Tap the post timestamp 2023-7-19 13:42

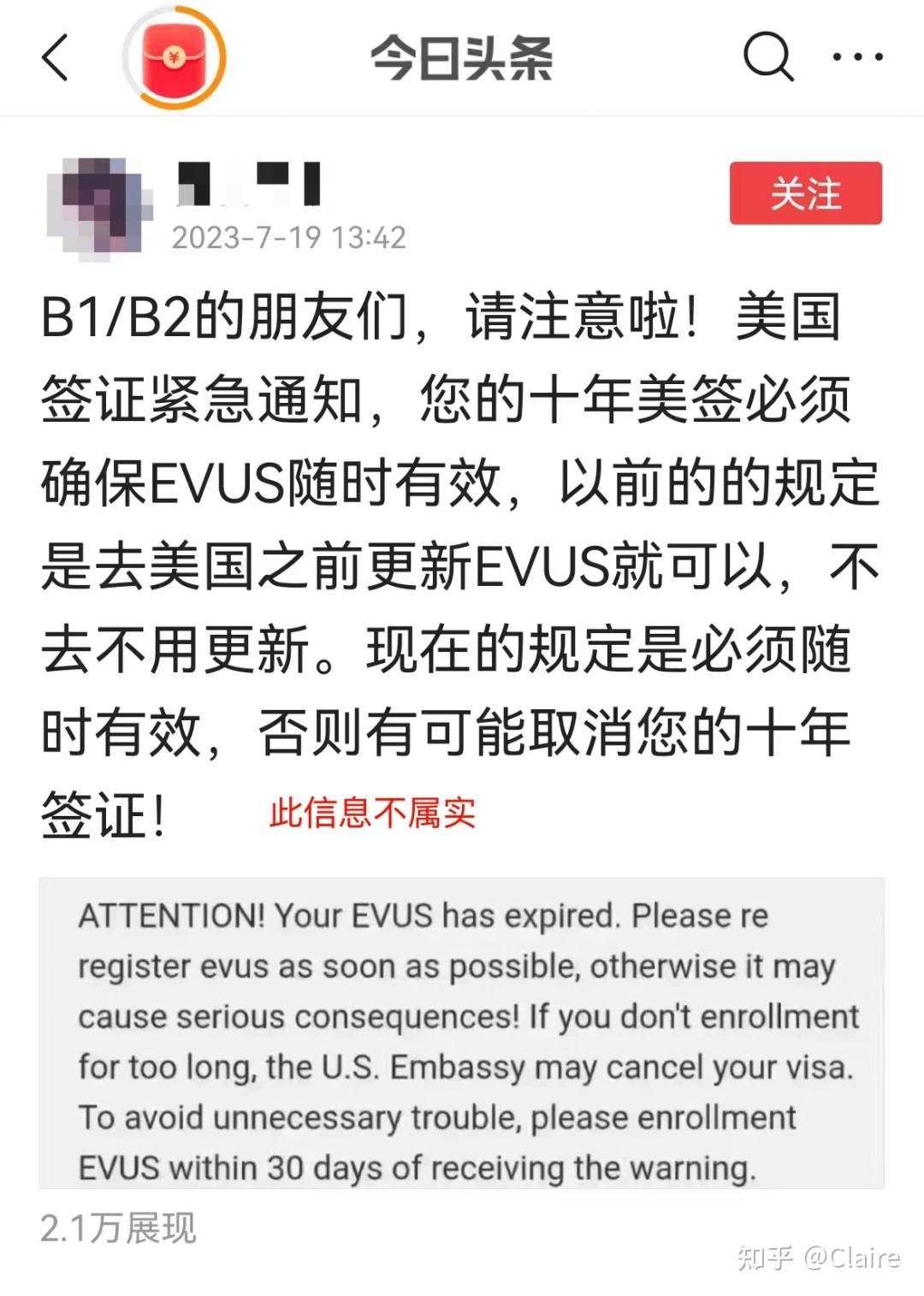pyautogui.click(x=287, y=240)
